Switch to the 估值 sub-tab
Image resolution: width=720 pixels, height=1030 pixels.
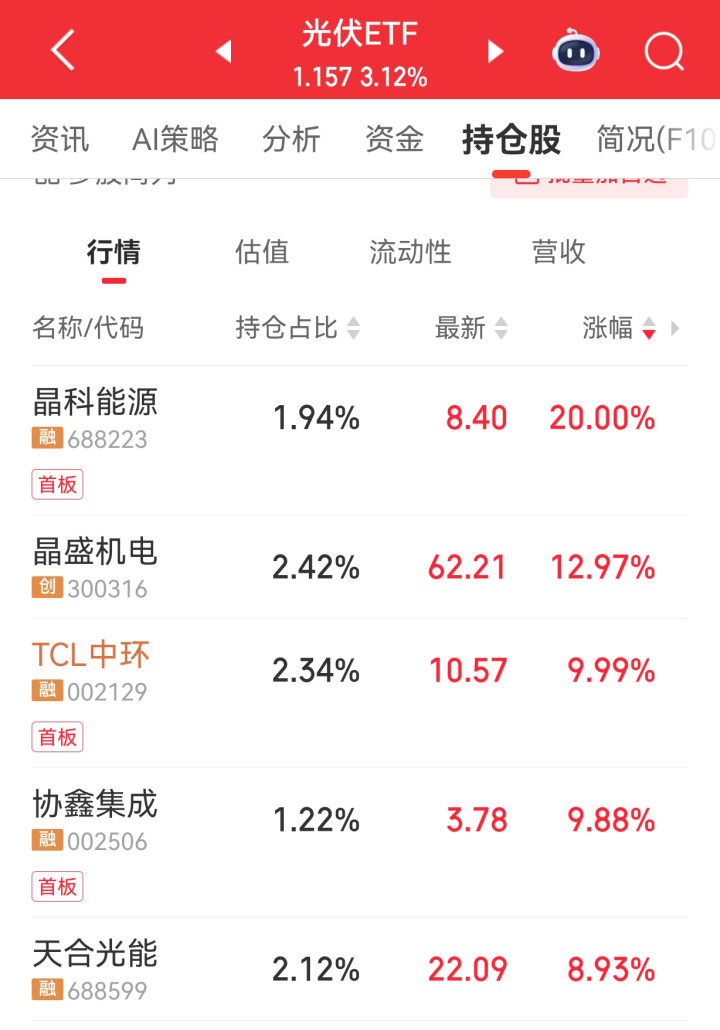pos(262,252)
